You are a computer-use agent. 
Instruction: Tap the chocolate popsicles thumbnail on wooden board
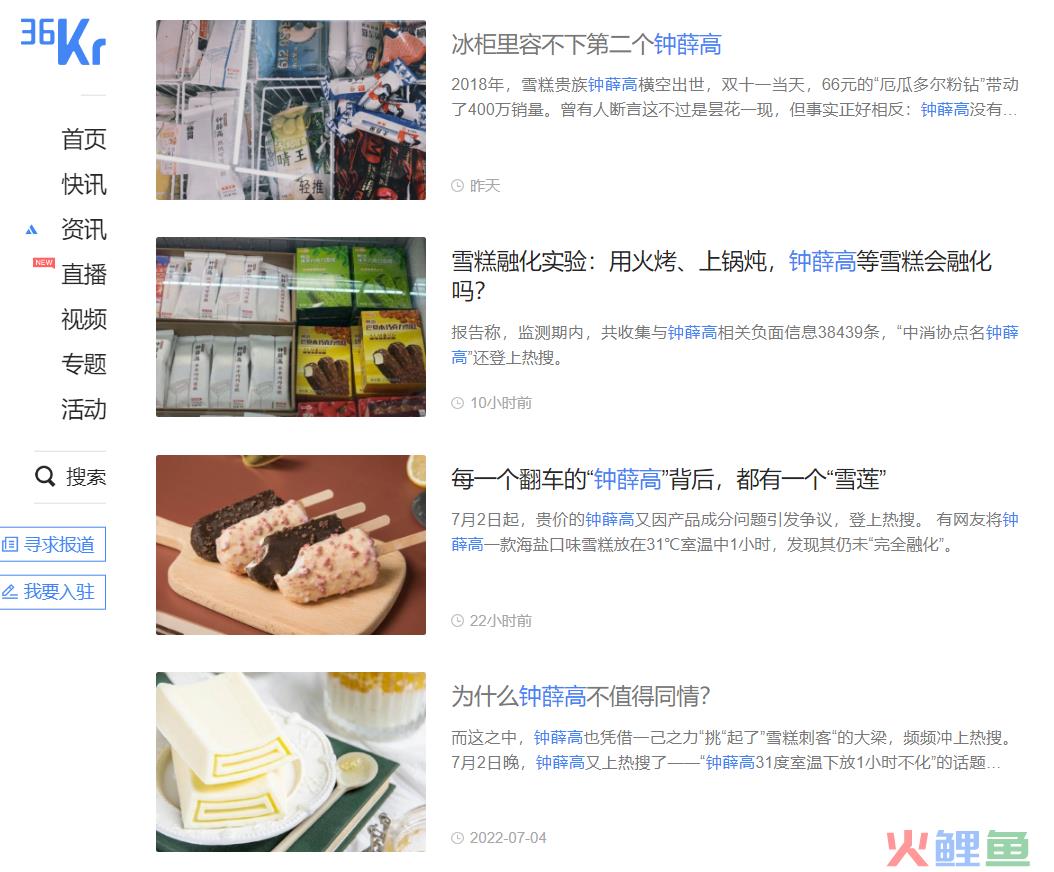pos(290,545)
